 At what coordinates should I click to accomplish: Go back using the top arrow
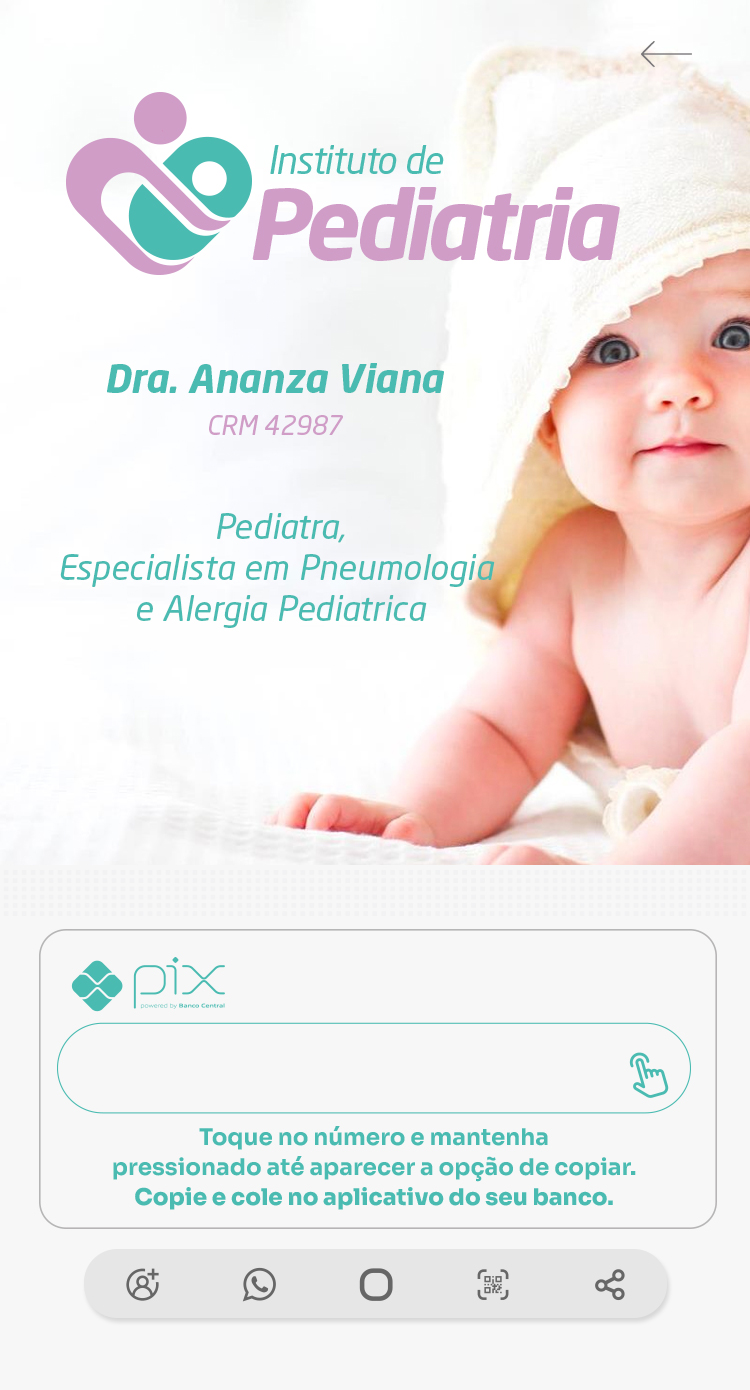pos(666,54)
